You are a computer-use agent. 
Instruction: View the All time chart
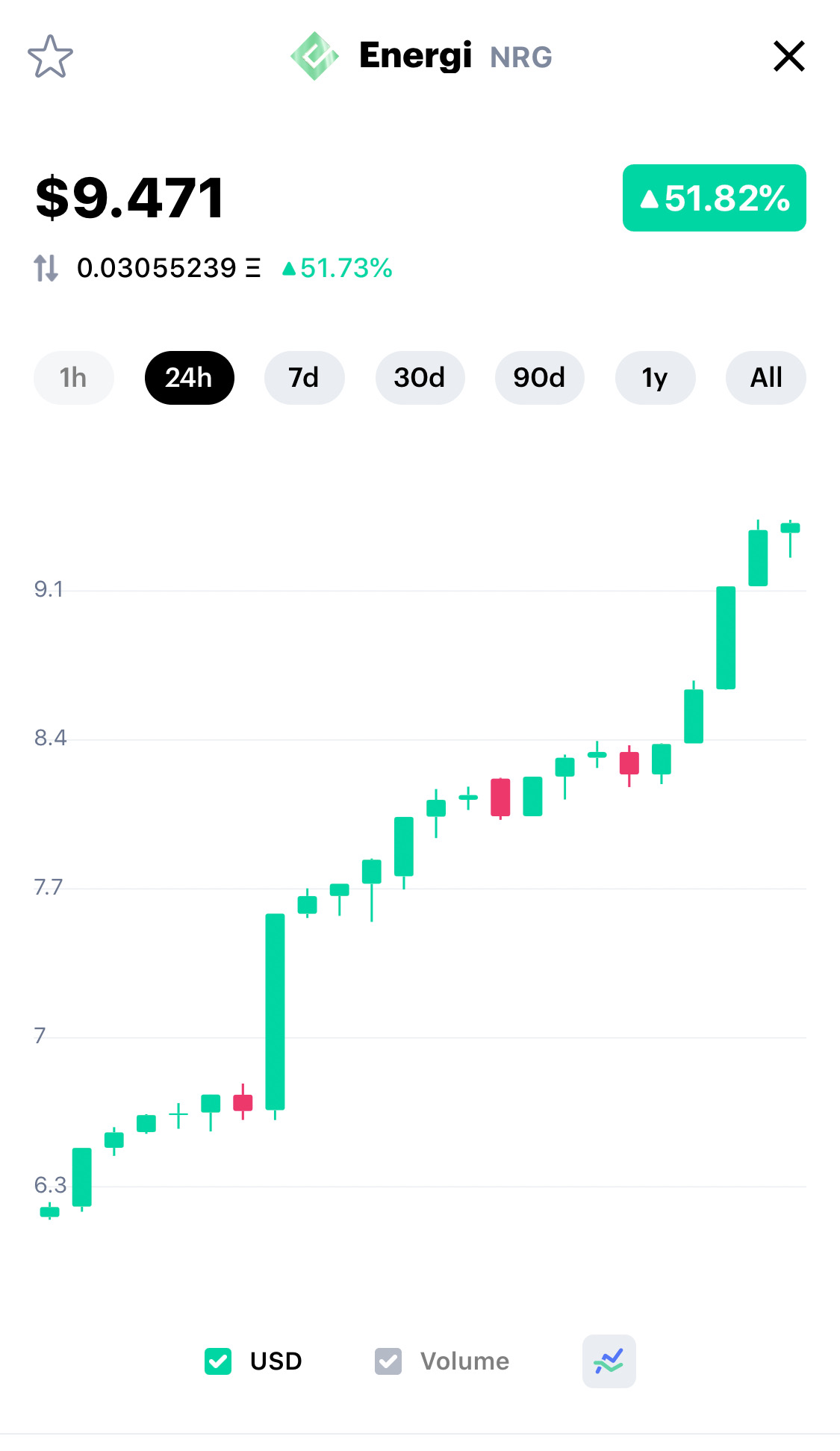tap(766, 378)
